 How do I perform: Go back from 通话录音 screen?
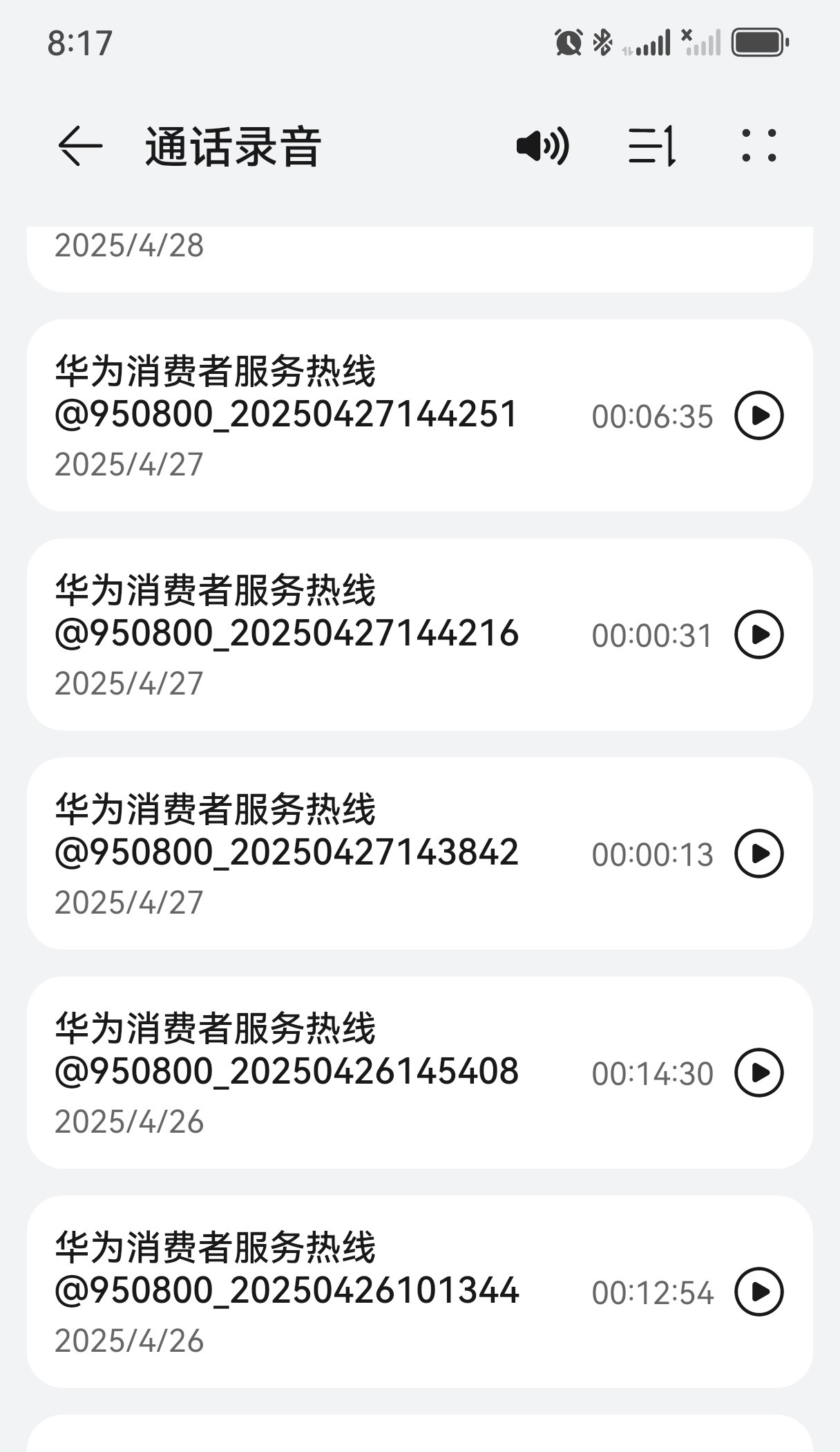[x=80, y=147]
